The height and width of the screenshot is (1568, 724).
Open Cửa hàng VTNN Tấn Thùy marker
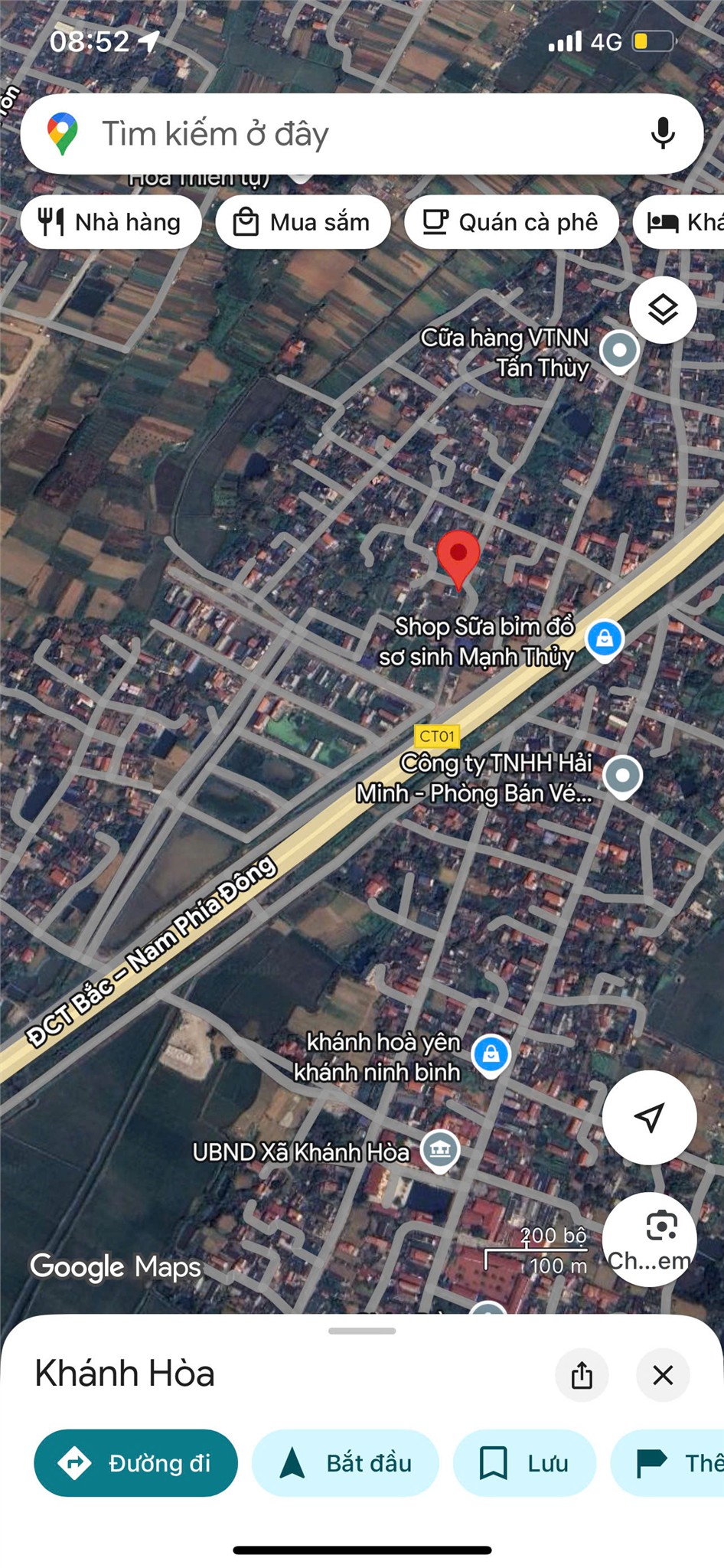[x=619, y=351]
